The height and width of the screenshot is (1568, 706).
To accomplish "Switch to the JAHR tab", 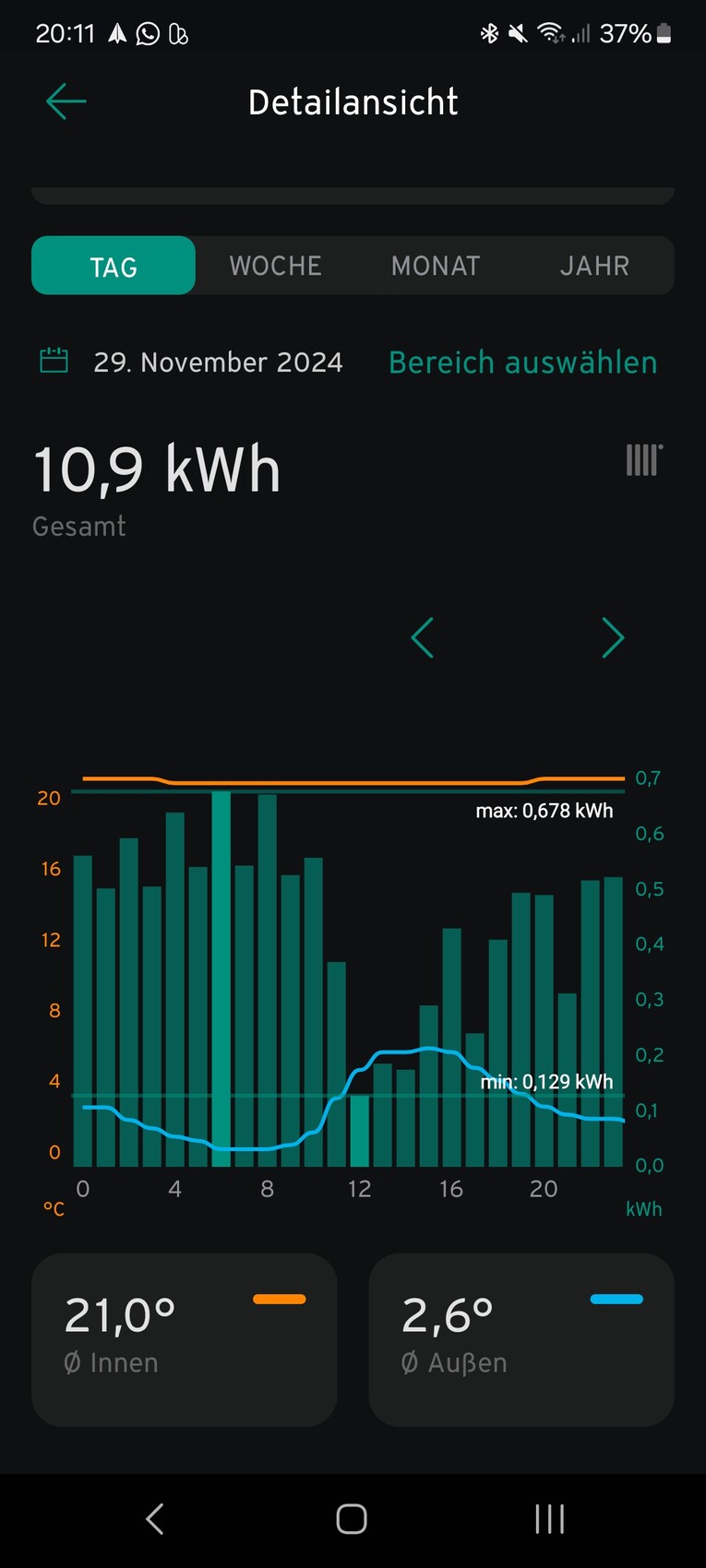I will [x=594, y=266].
